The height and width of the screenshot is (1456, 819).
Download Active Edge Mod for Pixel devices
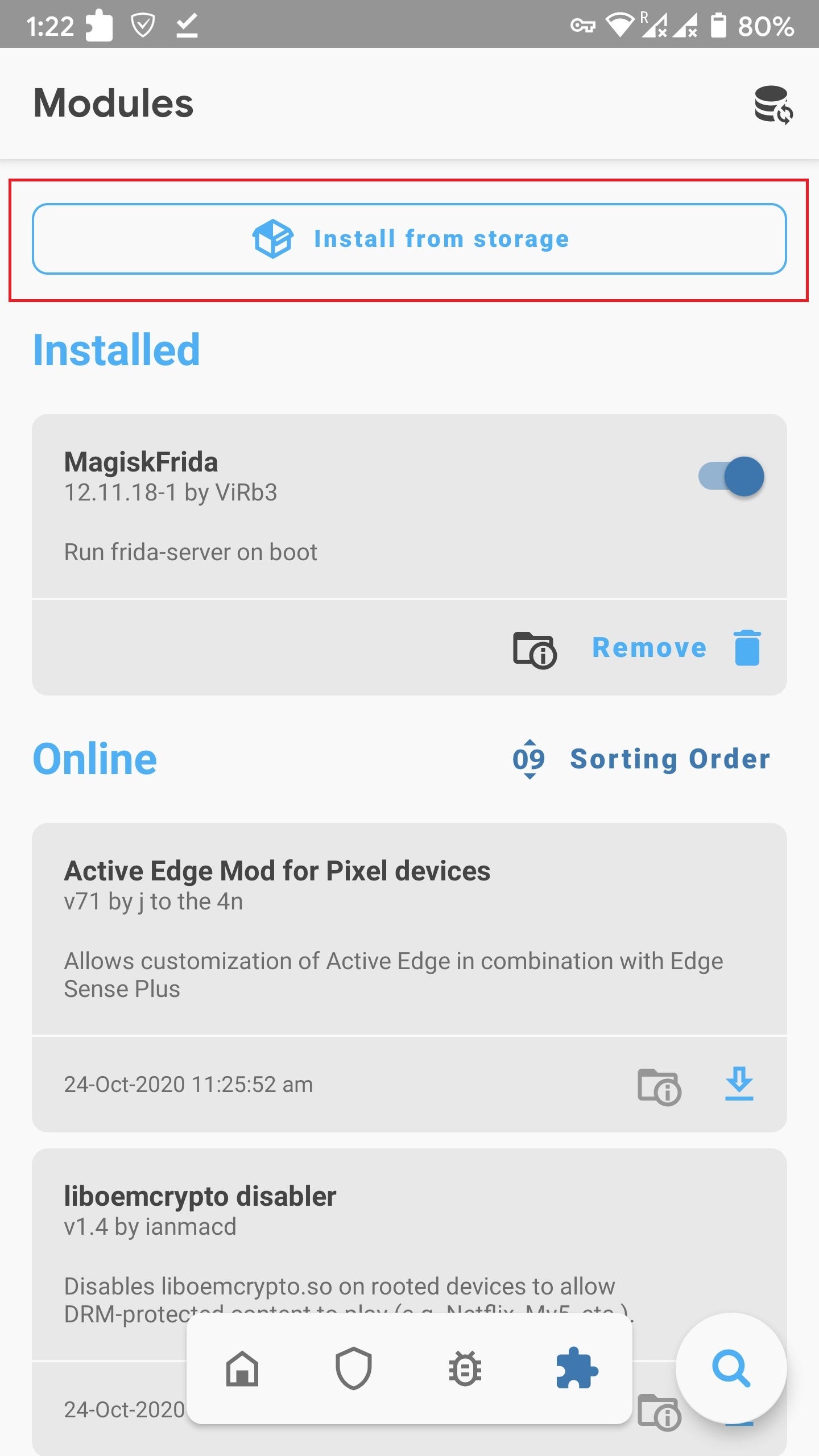point(739,1083)
